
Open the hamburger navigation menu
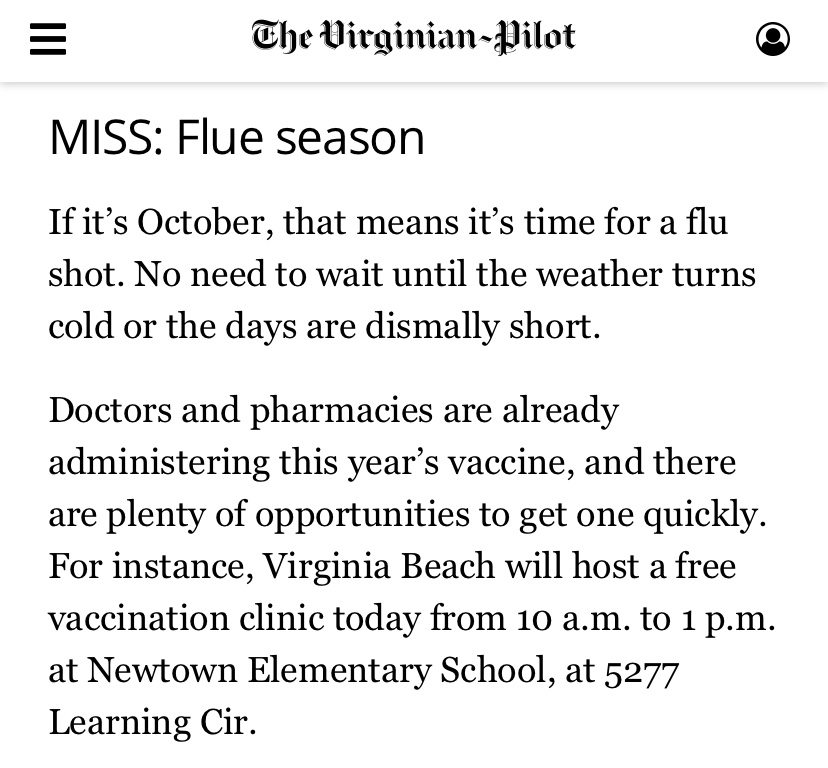coord(48,39)
